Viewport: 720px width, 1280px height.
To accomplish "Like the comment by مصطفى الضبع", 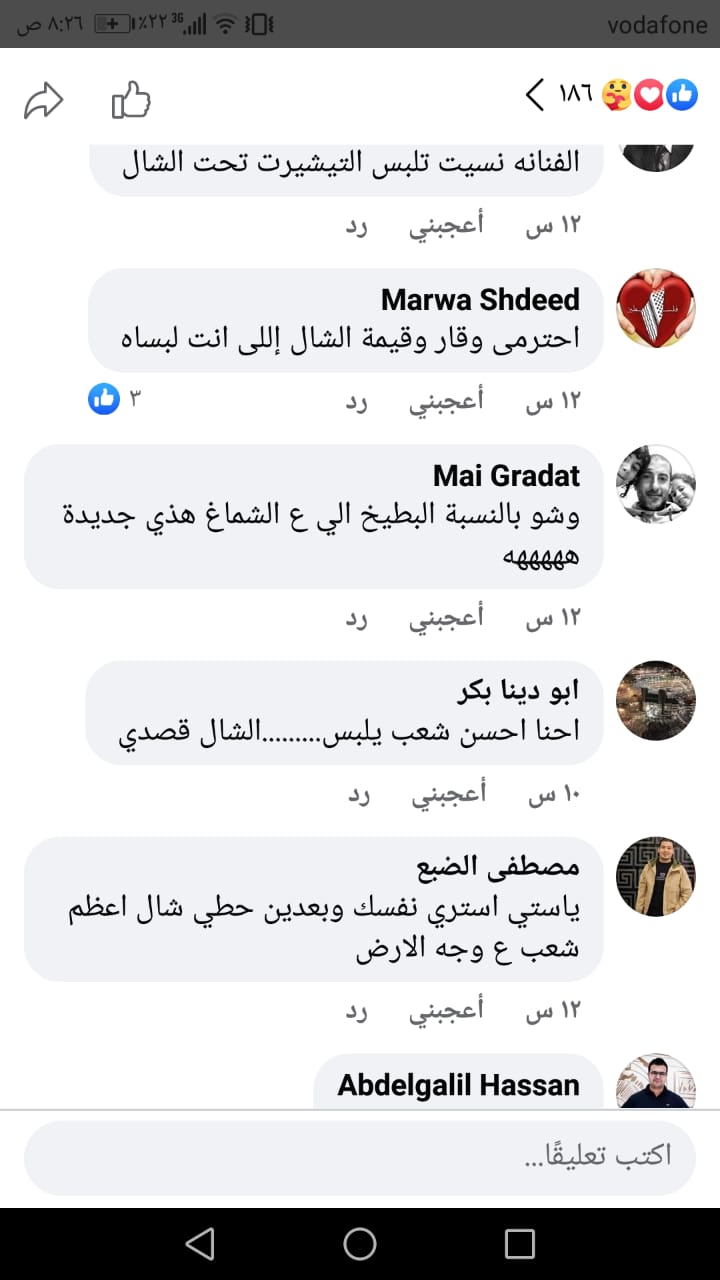I will (x=446, y=1011).
